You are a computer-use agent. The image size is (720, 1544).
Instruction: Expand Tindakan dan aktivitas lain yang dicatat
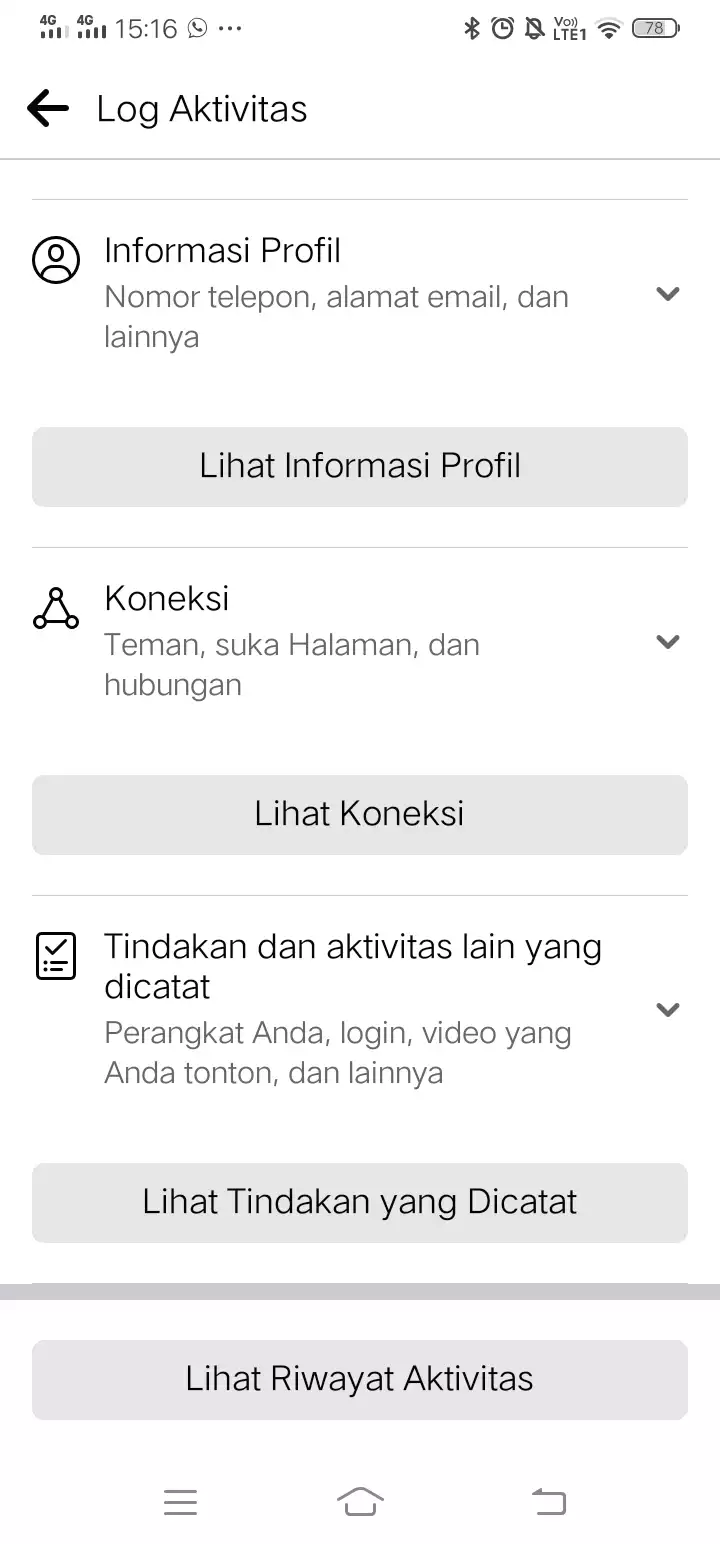coord(667,1009)
